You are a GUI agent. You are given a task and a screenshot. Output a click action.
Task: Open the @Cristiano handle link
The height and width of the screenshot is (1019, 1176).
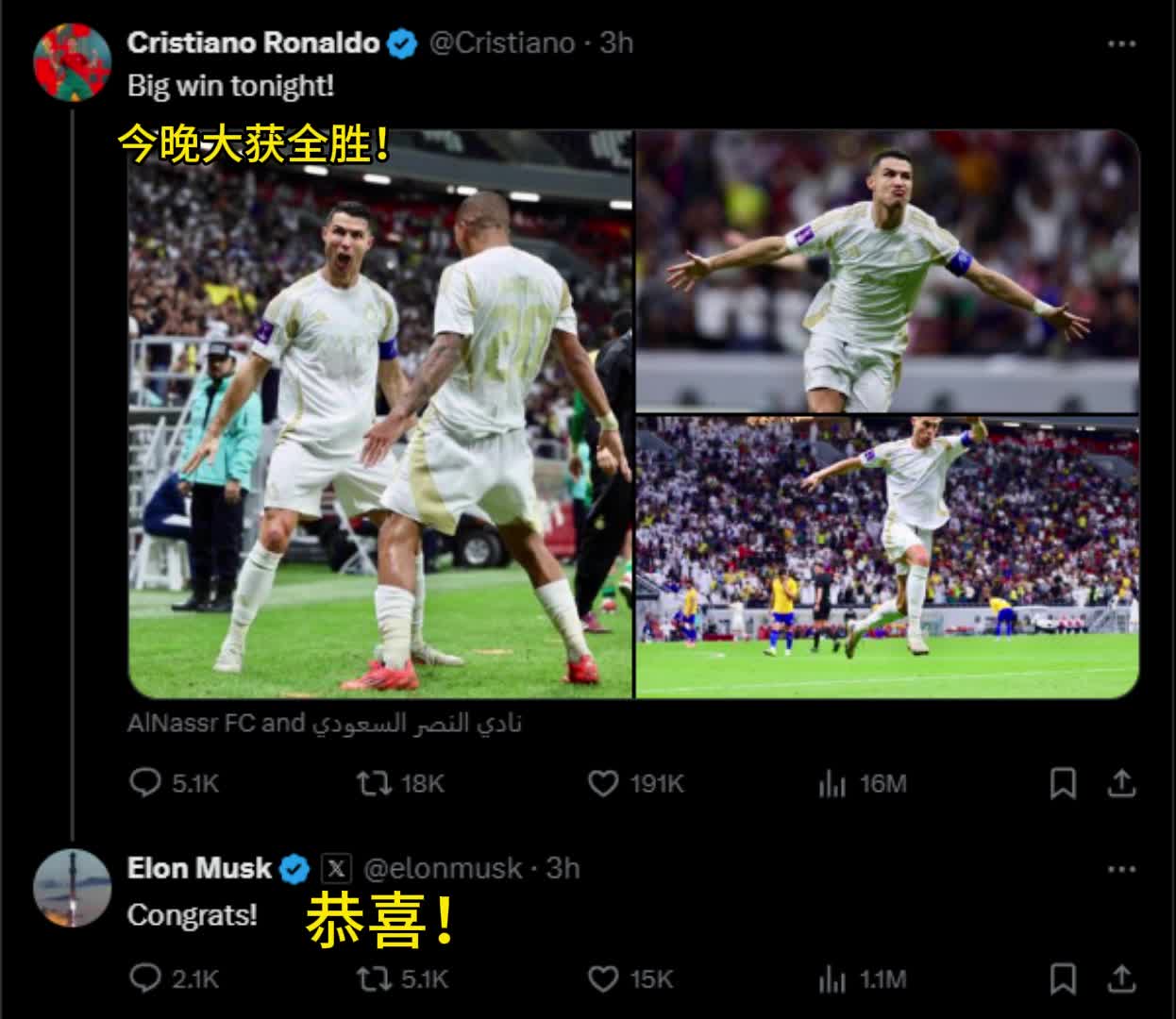[502, 43]
